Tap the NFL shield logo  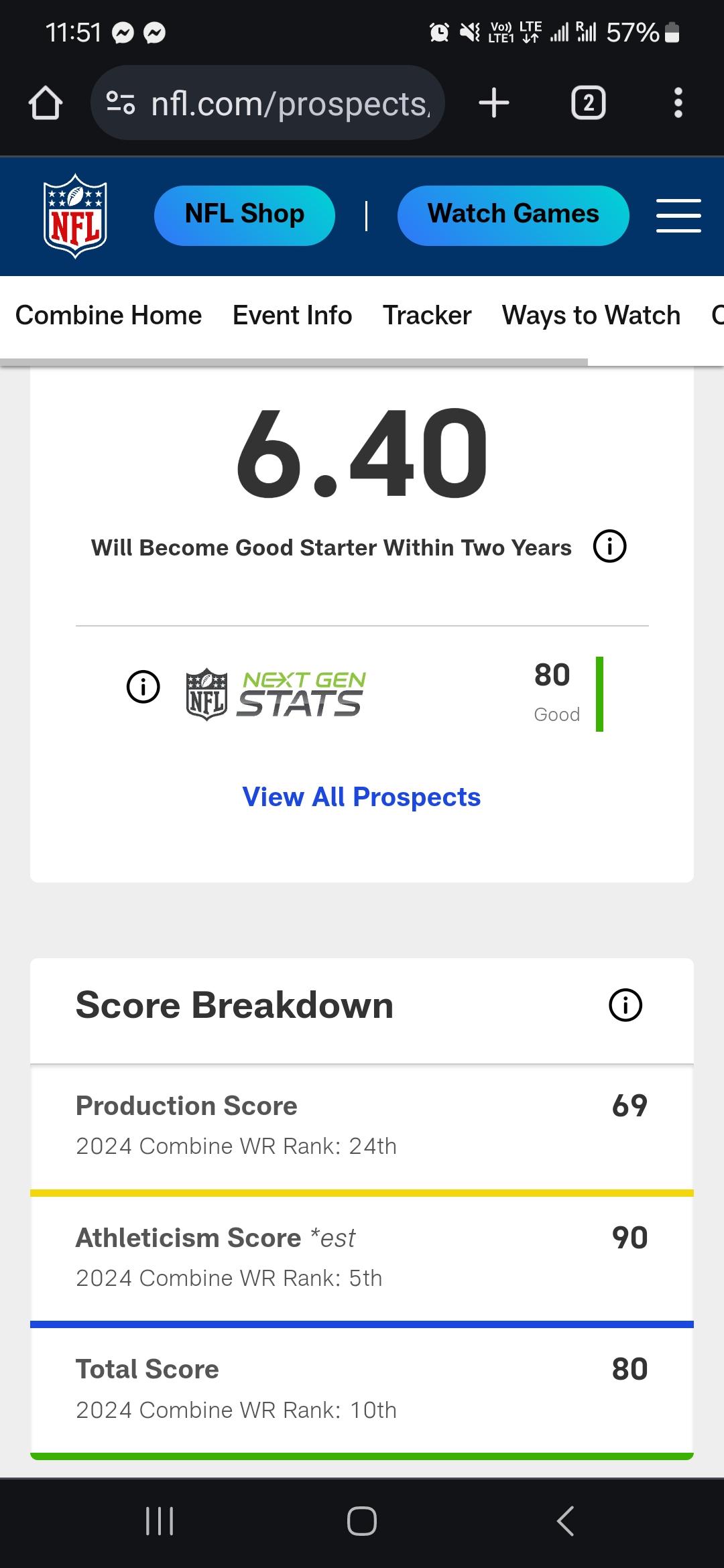[x=75, y=216]
